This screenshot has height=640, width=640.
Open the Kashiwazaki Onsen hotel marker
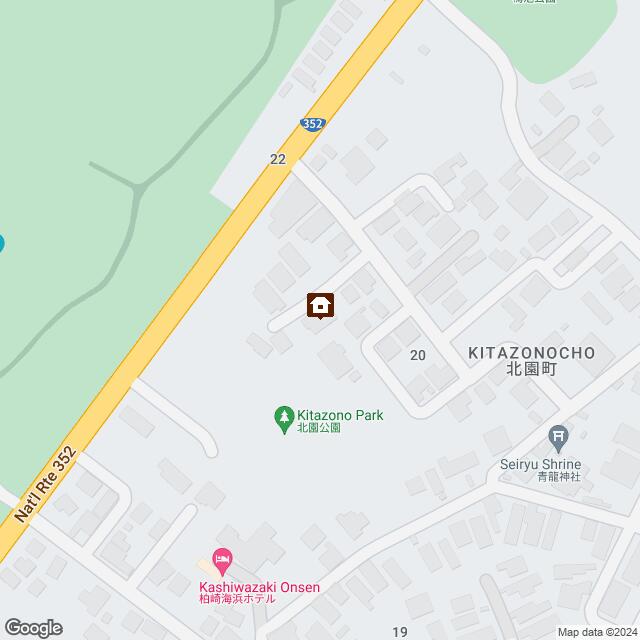(222, 559)
